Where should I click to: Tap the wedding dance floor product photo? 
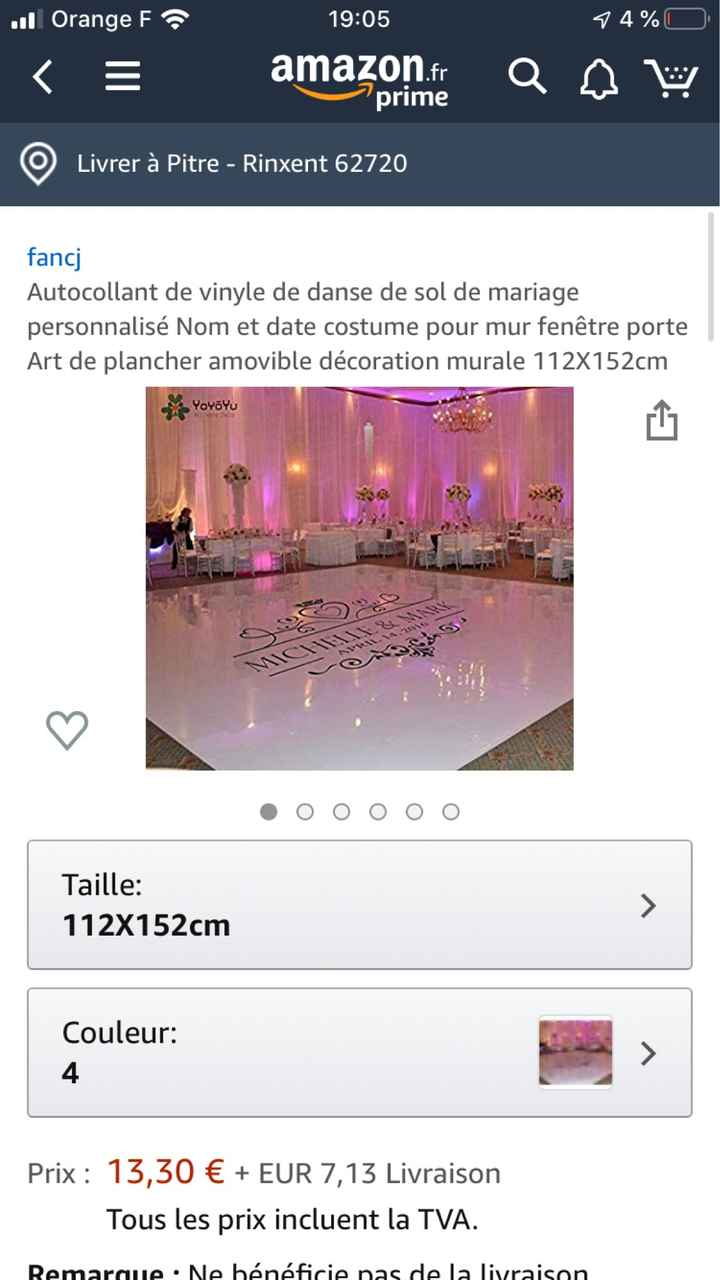pyautogui.click(x=358, y=578)
